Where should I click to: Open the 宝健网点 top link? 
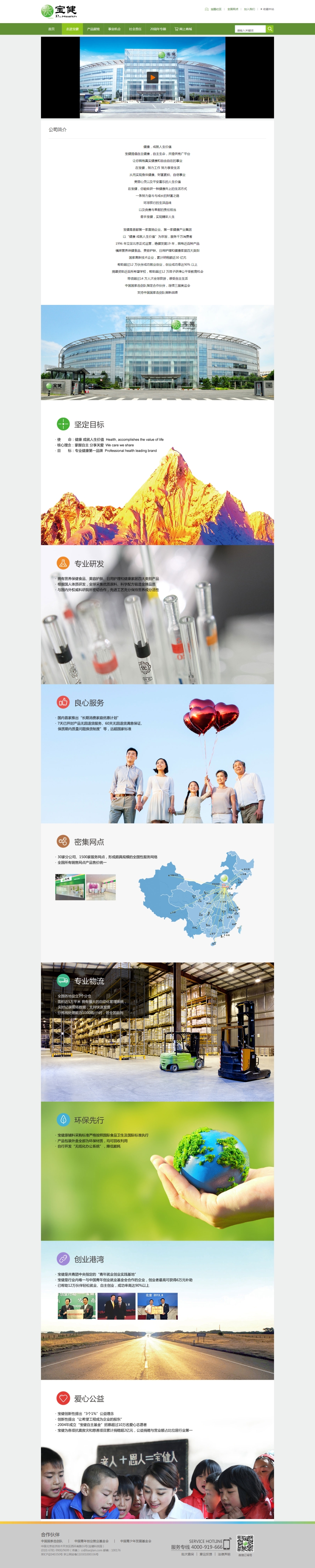click(x=233, y=9)
